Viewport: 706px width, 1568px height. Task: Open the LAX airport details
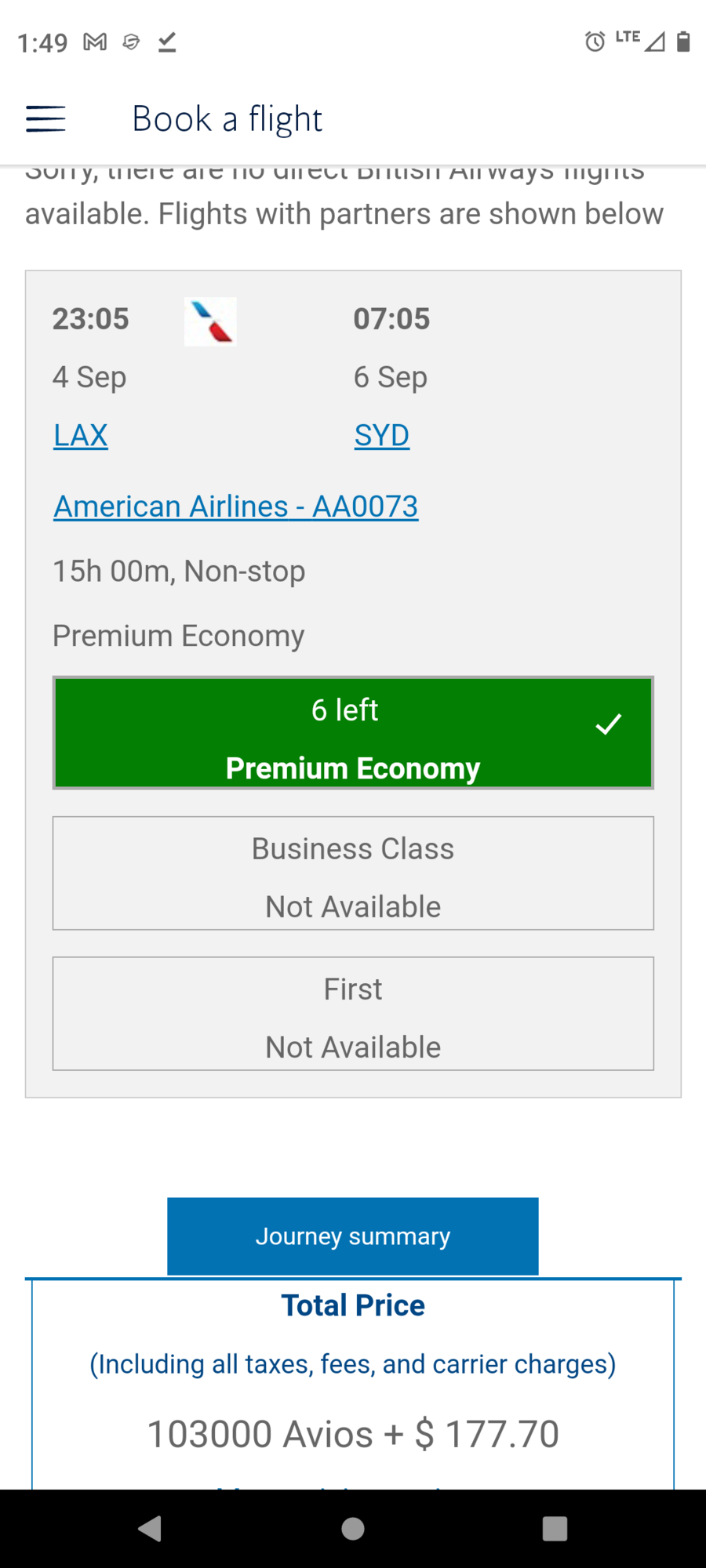point(80,435)
